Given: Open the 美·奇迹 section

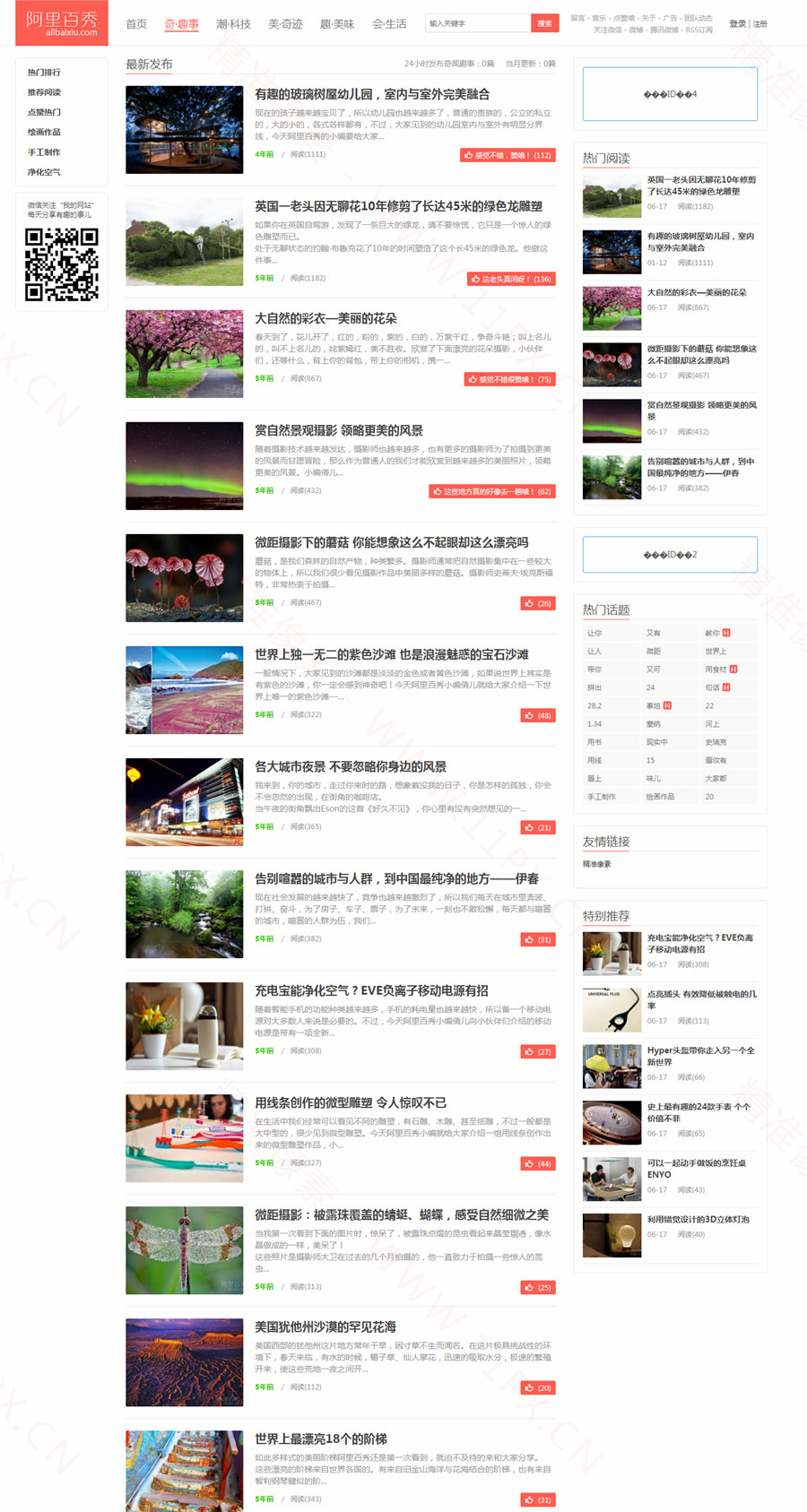Looking at the screenshot, I should [x=285, y=24].
